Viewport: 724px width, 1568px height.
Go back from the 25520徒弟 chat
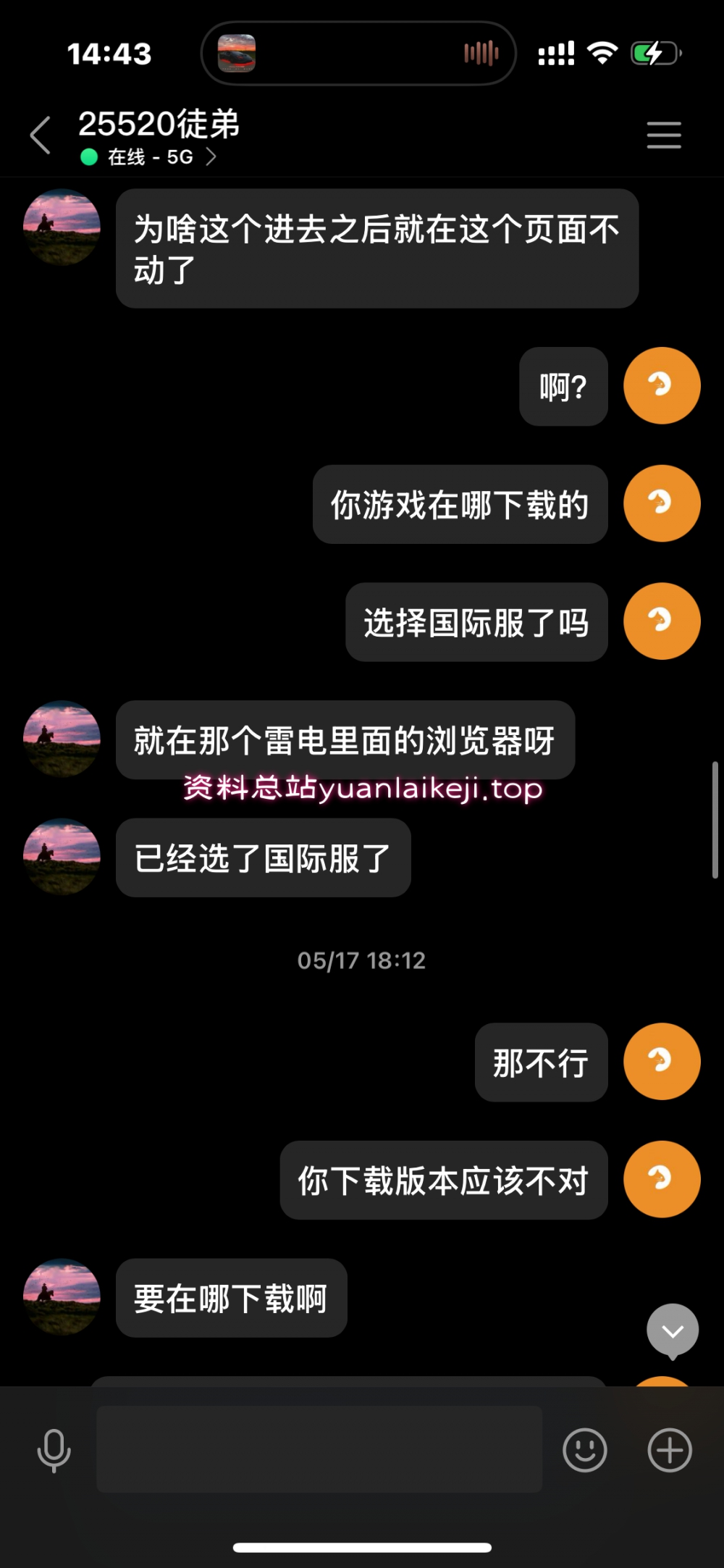(41, 135)
